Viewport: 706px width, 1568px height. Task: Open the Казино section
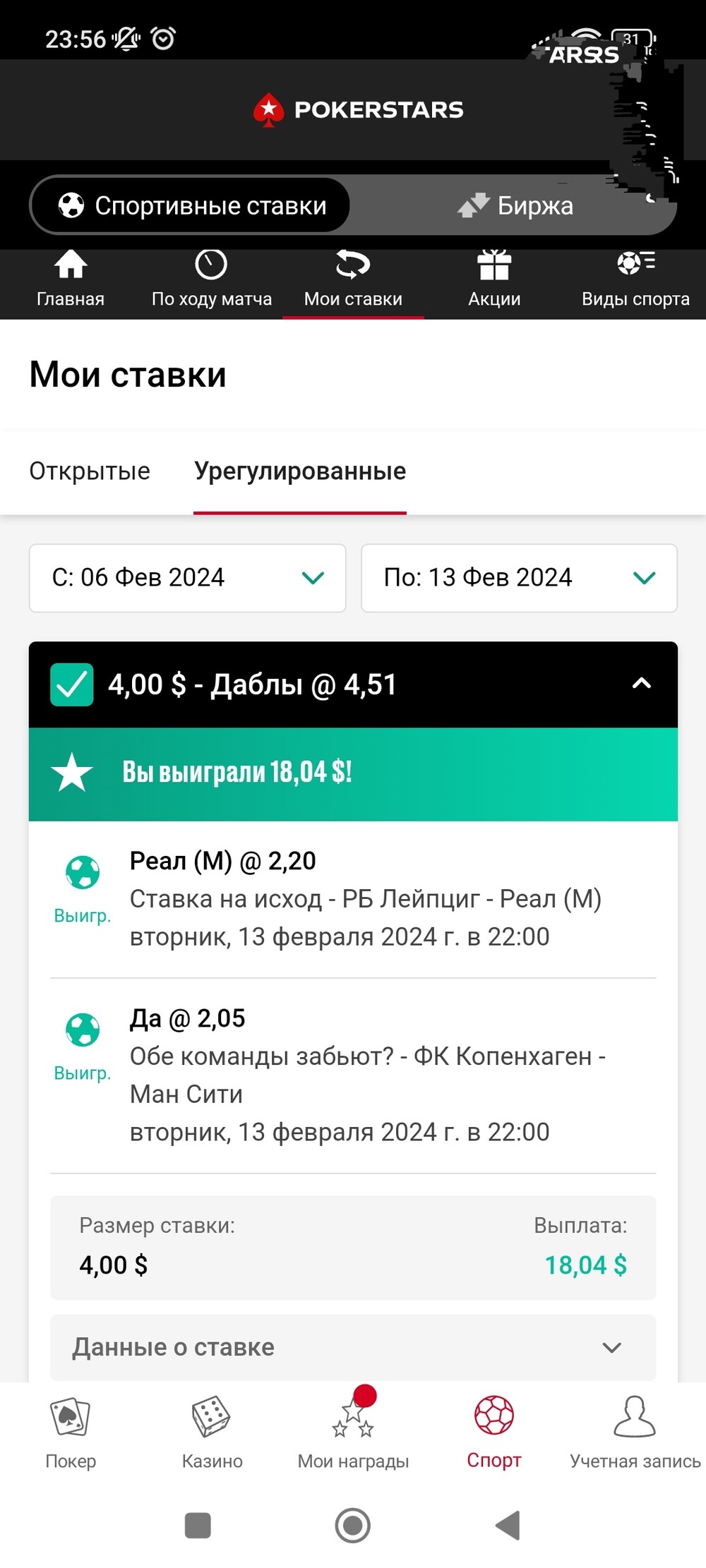click(212, 1433)
